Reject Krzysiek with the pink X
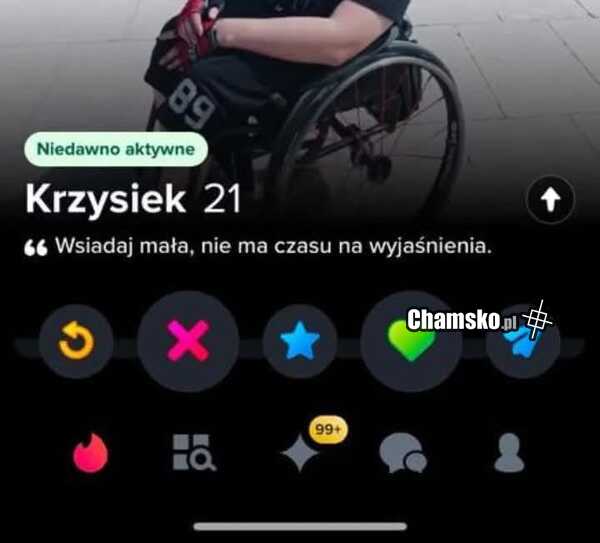Viewport: 600px width, 543px height. click(x=188, y=342)
